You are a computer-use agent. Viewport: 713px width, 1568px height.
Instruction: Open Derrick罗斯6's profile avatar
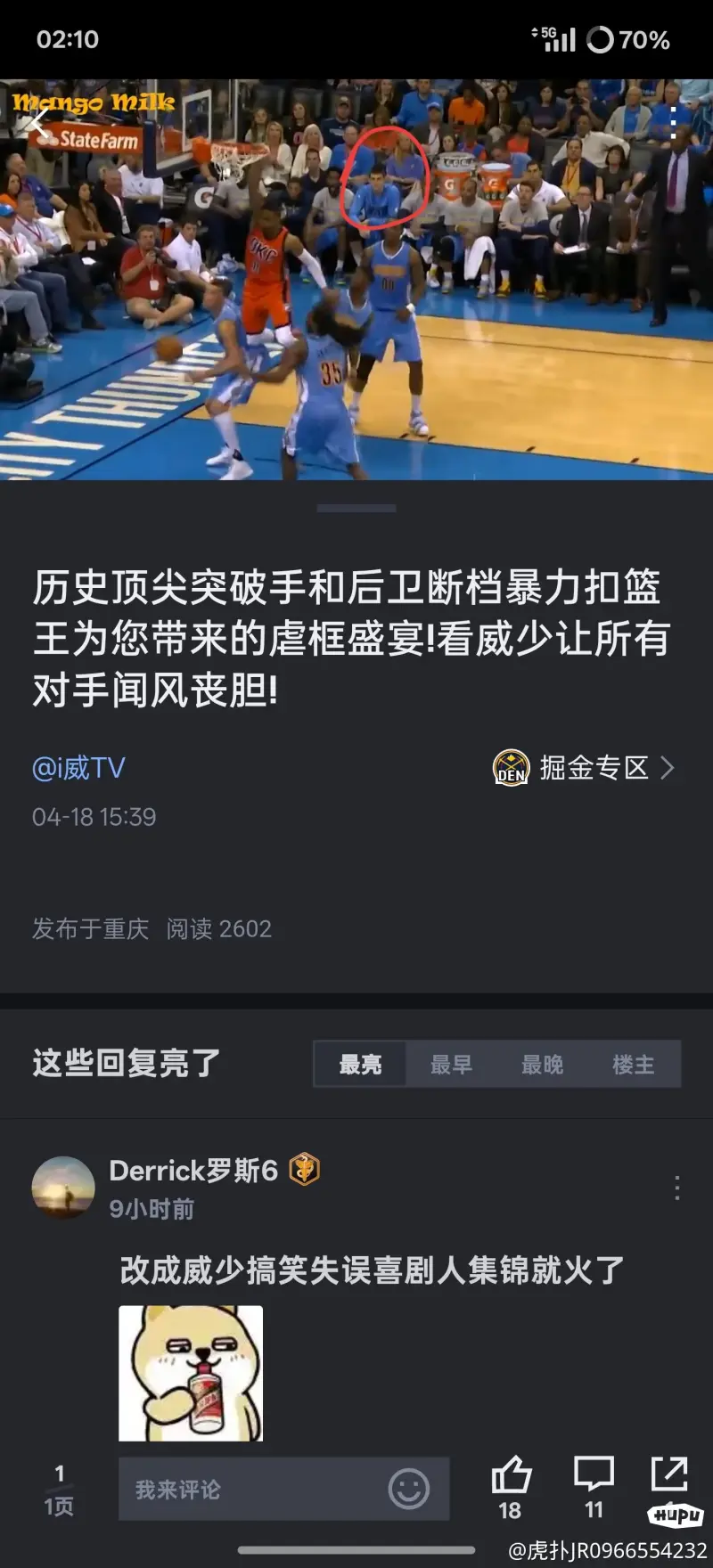(63, 1188)
